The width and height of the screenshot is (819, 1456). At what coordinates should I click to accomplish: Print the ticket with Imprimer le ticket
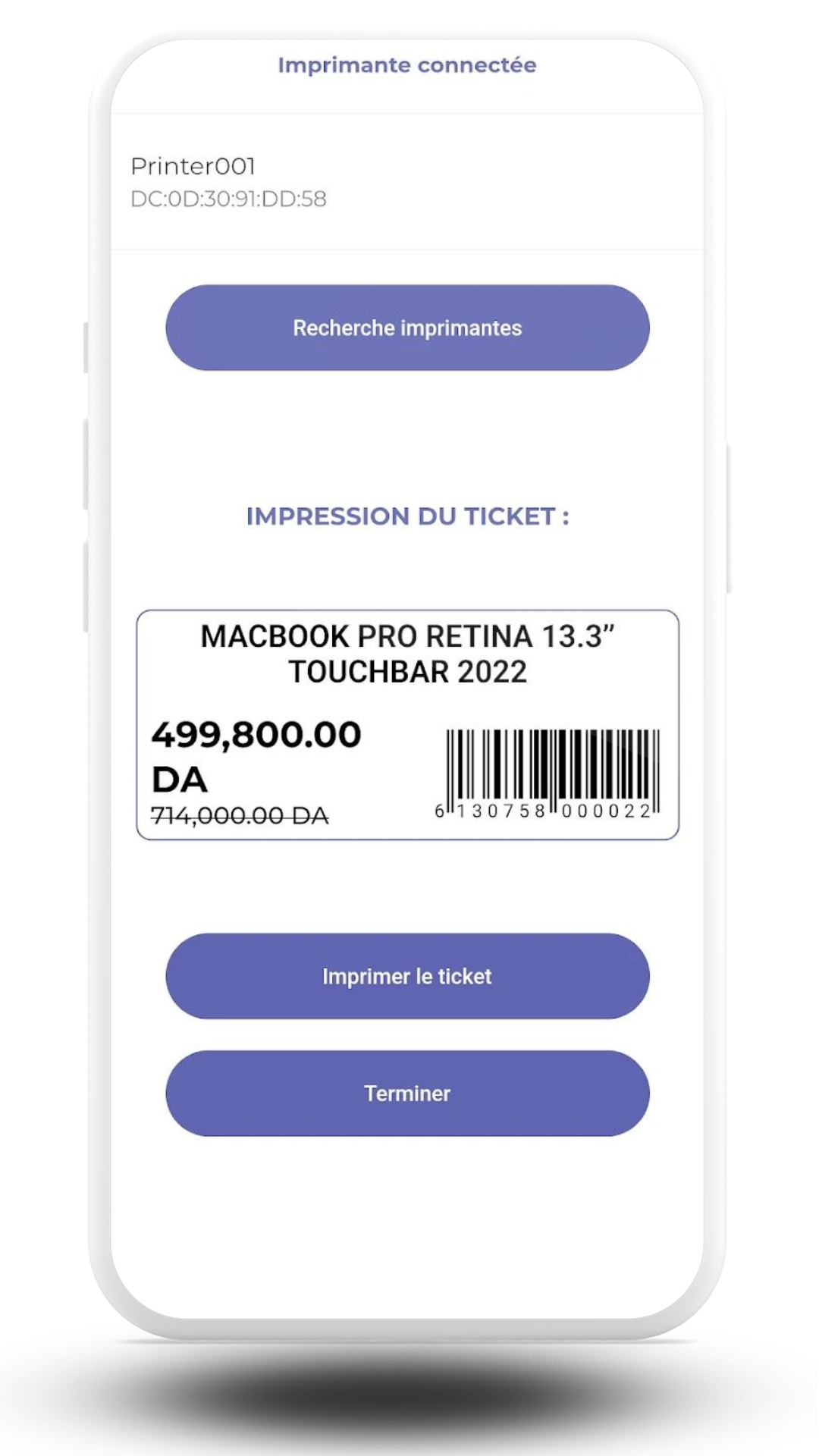[407, 976]
